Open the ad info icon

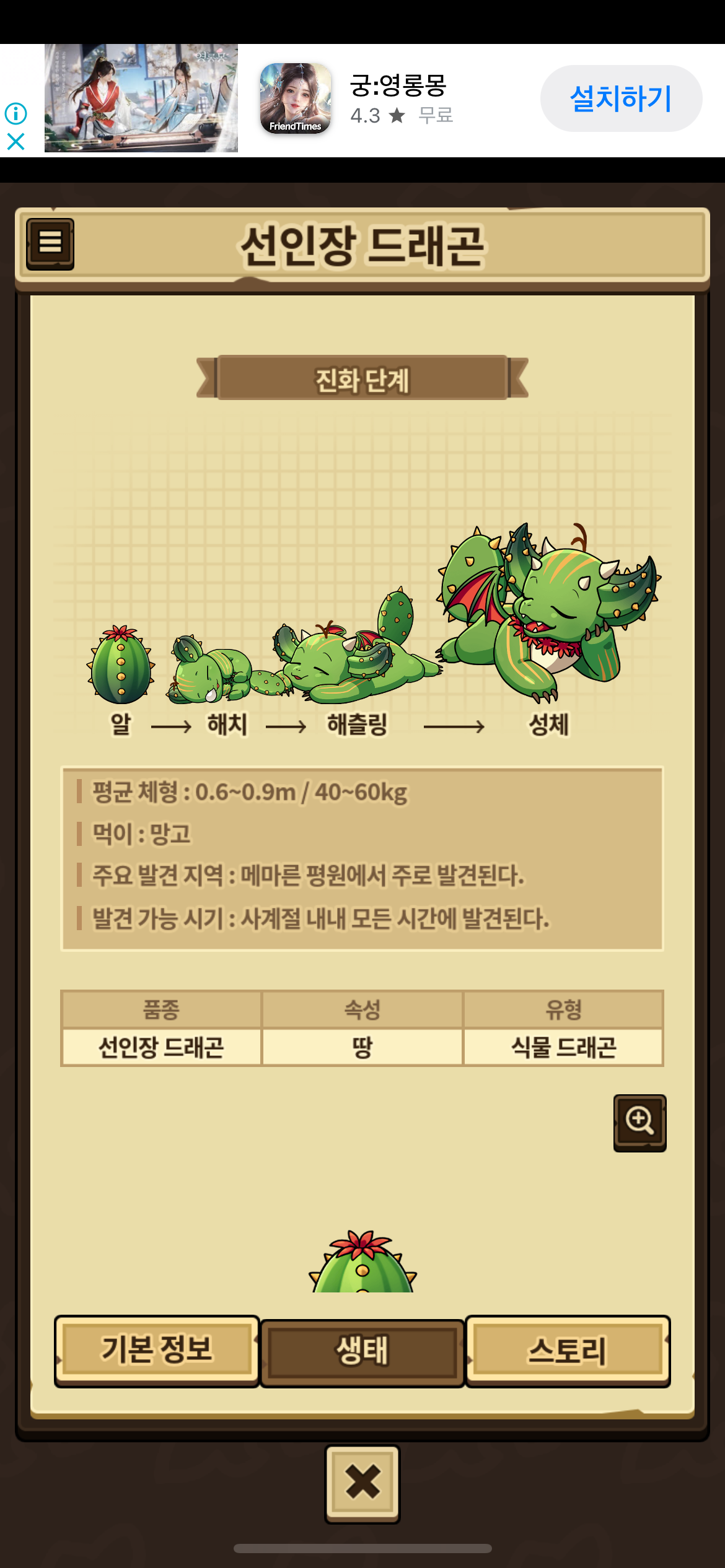16,113
